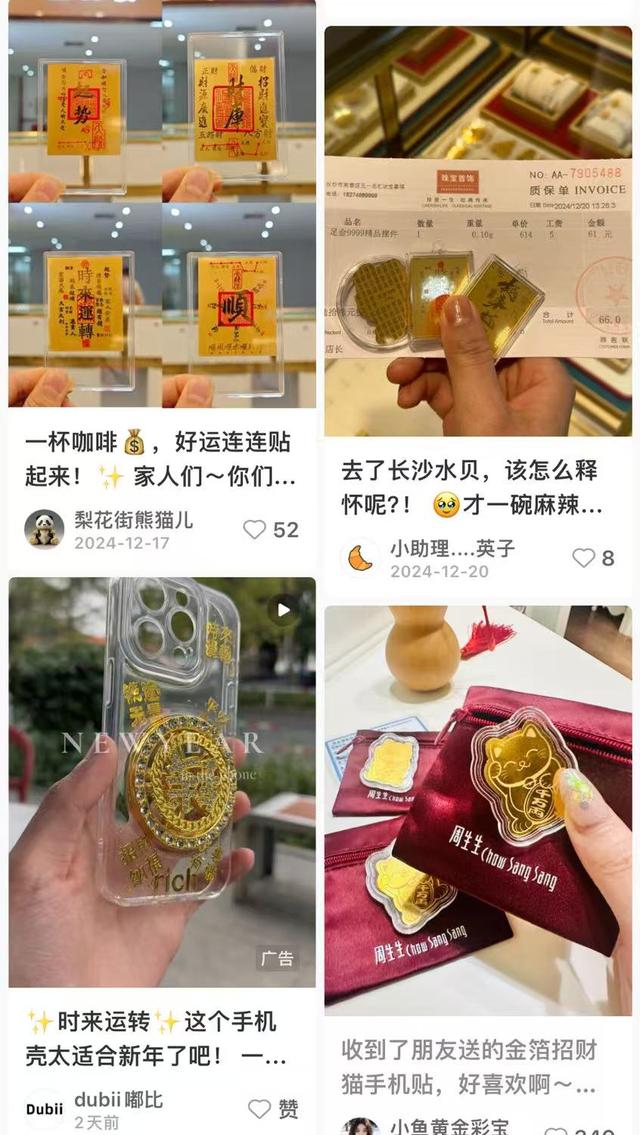This screenshot has width=640, height=1135.
Task: Read the 一杯咖啡好运连连贴 post title
Action: coord(161,458)
